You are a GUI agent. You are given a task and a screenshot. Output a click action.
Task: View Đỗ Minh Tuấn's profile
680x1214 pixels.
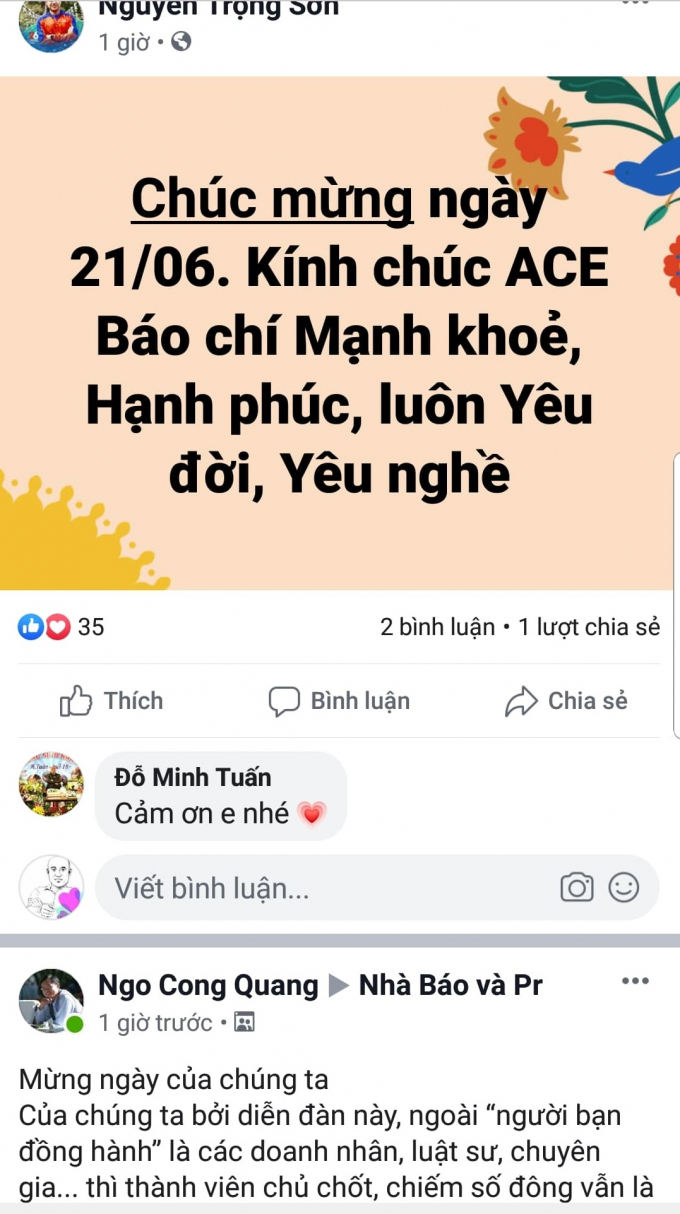tap(193, 777)
